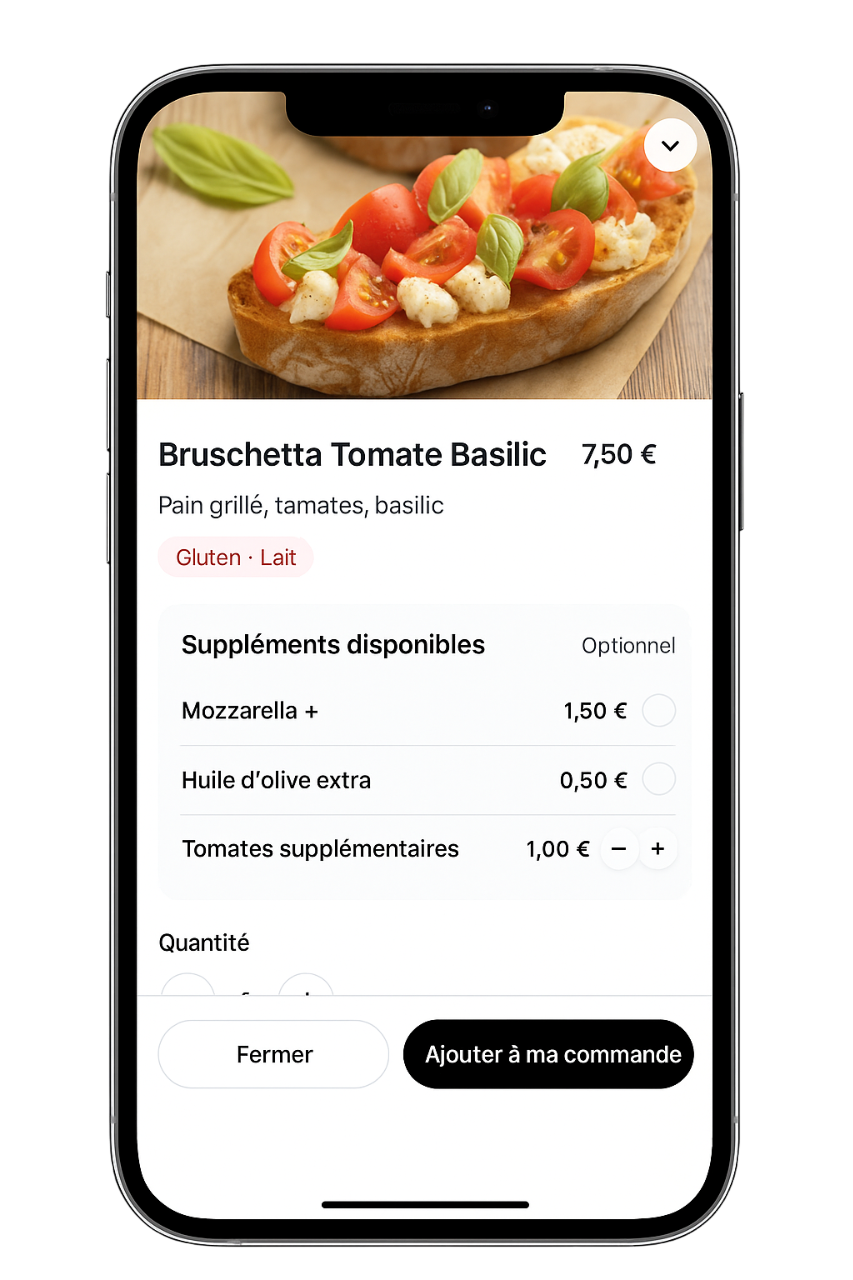Viewport: 853px width, 1280px height.
Task: Tap Ajouter à ma commande
Action: point(548,1054)
